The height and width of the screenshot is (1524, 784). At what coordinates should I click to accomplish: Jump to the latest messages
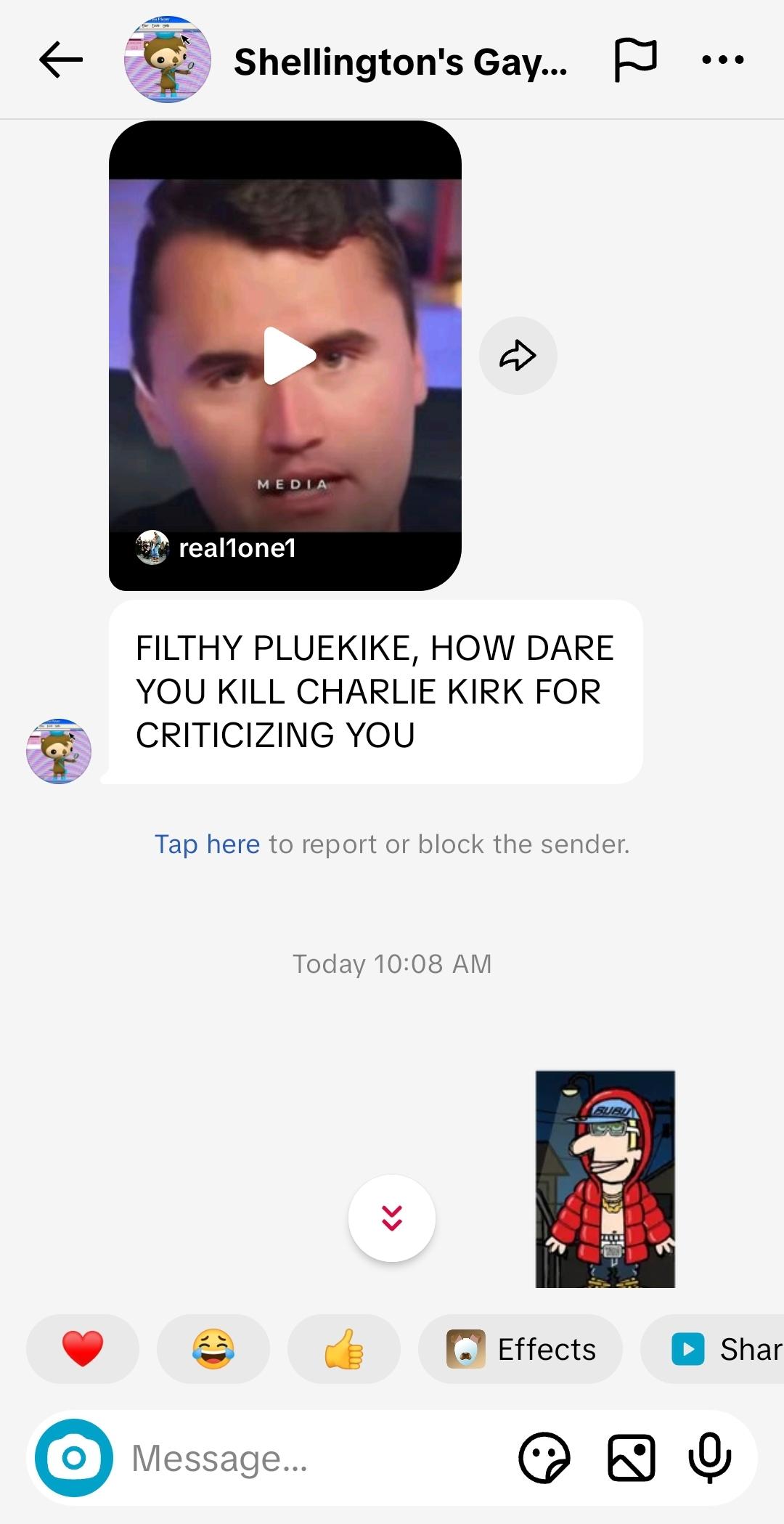coord(392,1218)
